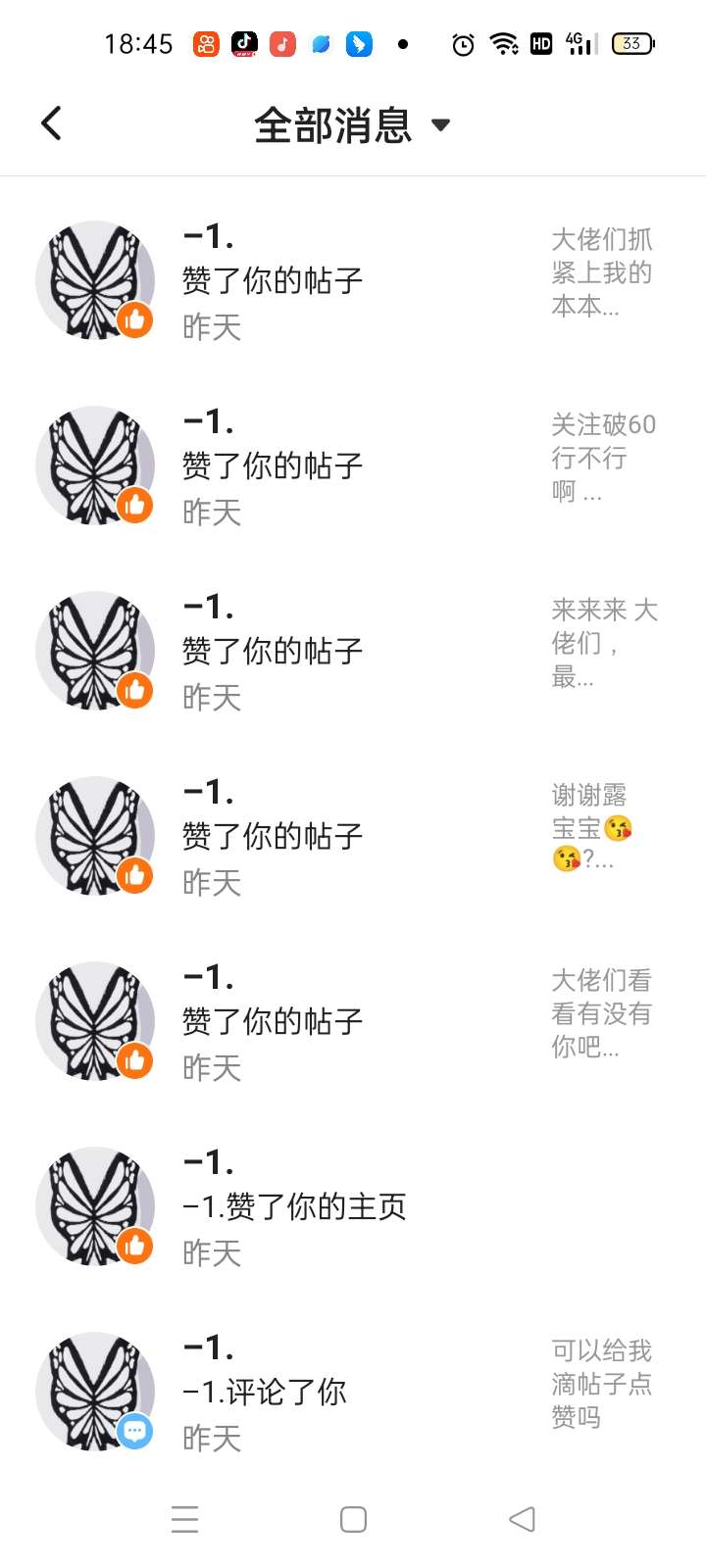Open the -1.评论了你 comment notification
706x1568 pixels.
tap(353, 1392)
